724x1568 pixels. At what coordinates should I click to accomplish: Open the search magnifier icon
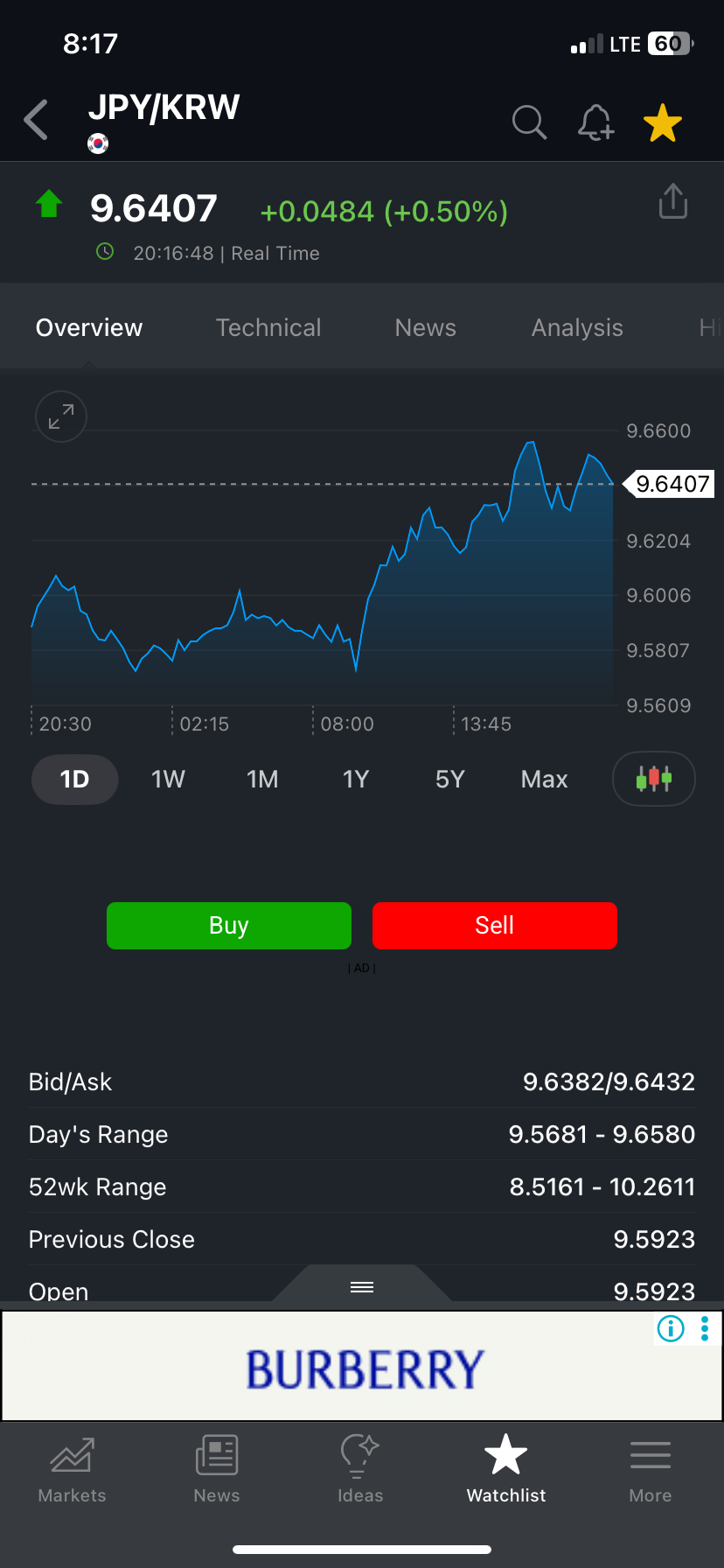coord(529,122)
